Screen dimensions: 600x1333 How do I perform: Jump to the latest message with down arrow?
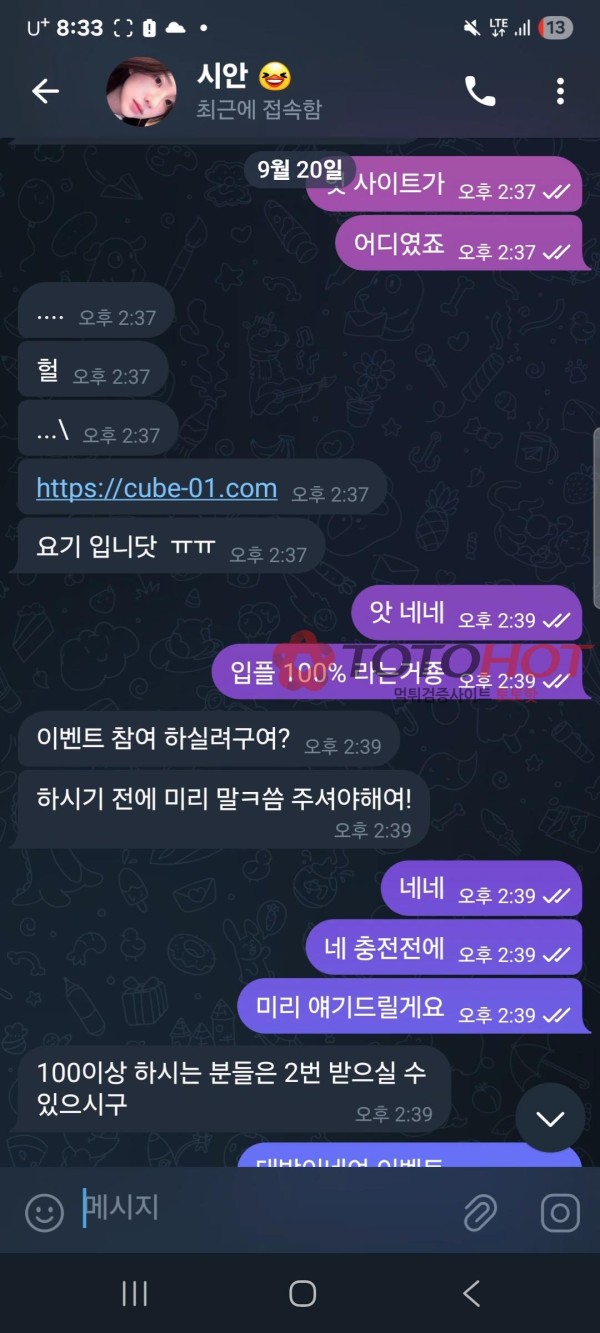click(x=550, y=1118)
